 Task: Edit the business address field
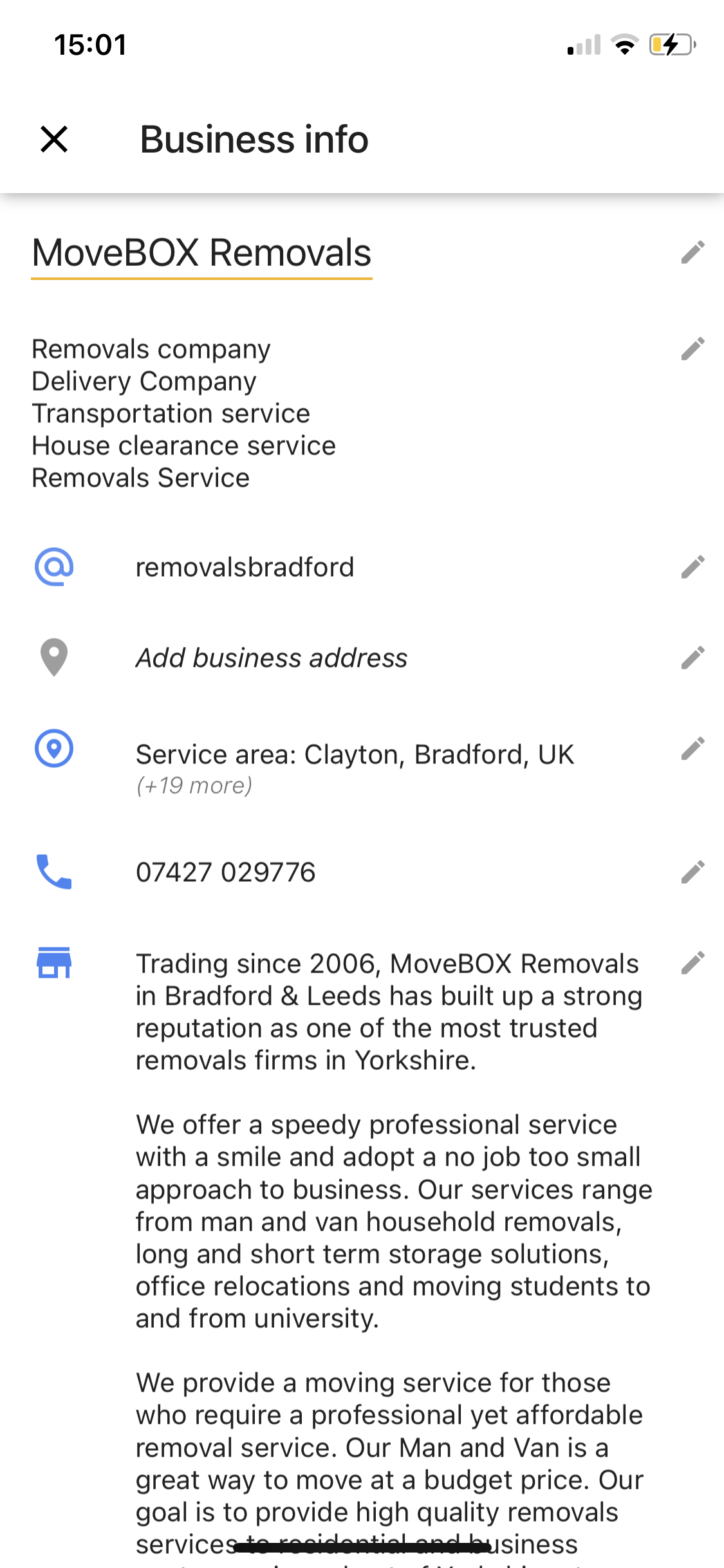pos(694,657)
